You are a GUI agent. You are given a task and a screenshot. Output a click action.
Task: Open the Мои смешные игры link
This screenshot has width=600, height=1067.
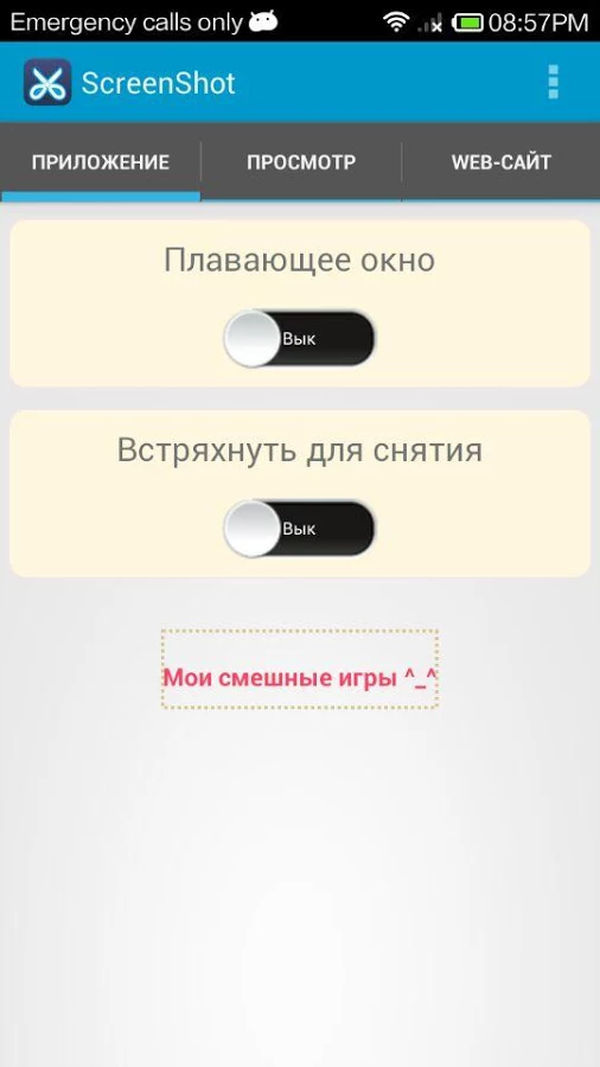(300, 677)
